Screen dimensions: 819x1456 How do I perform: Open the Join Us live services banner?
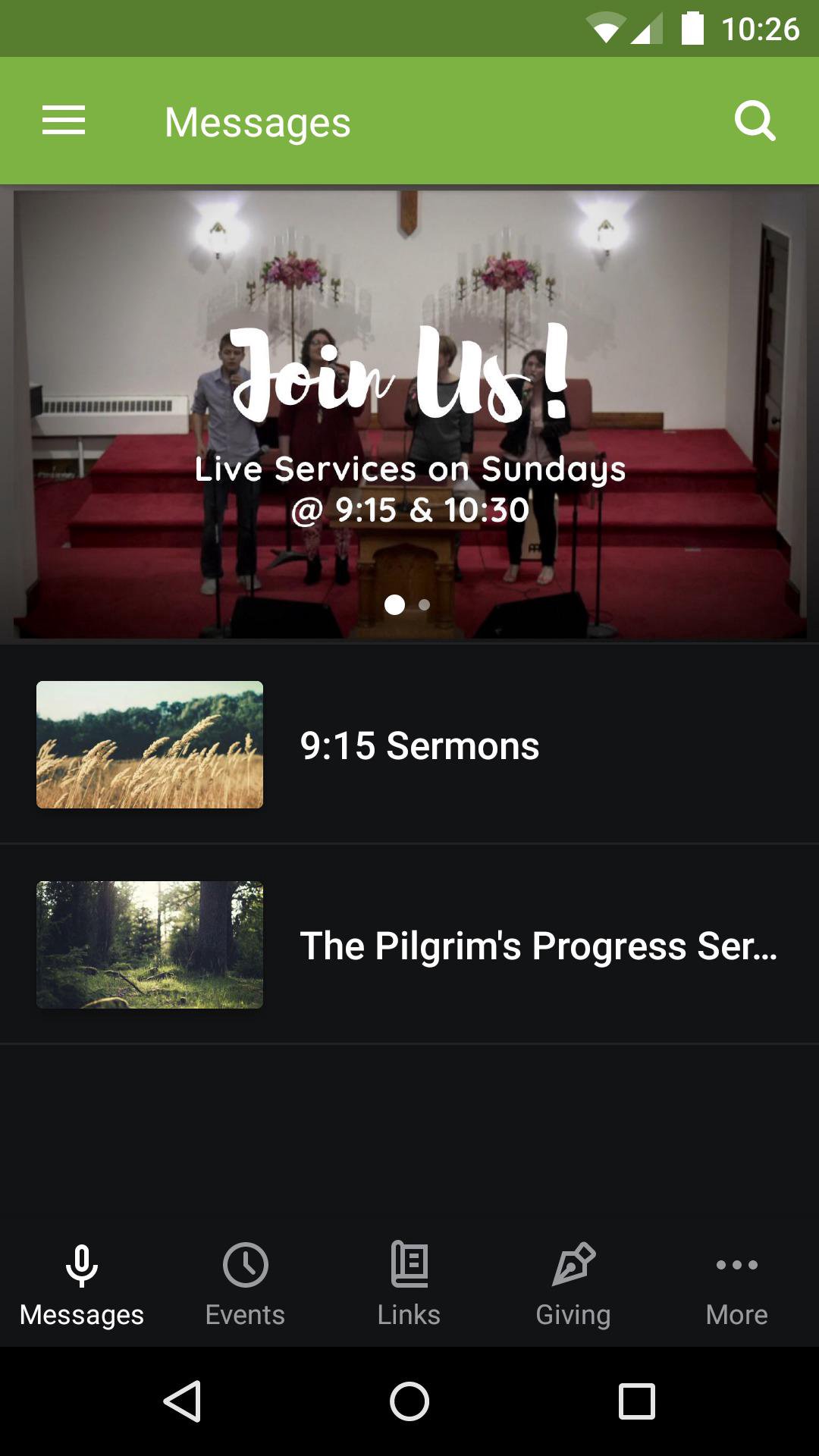[x=409, y=414]
